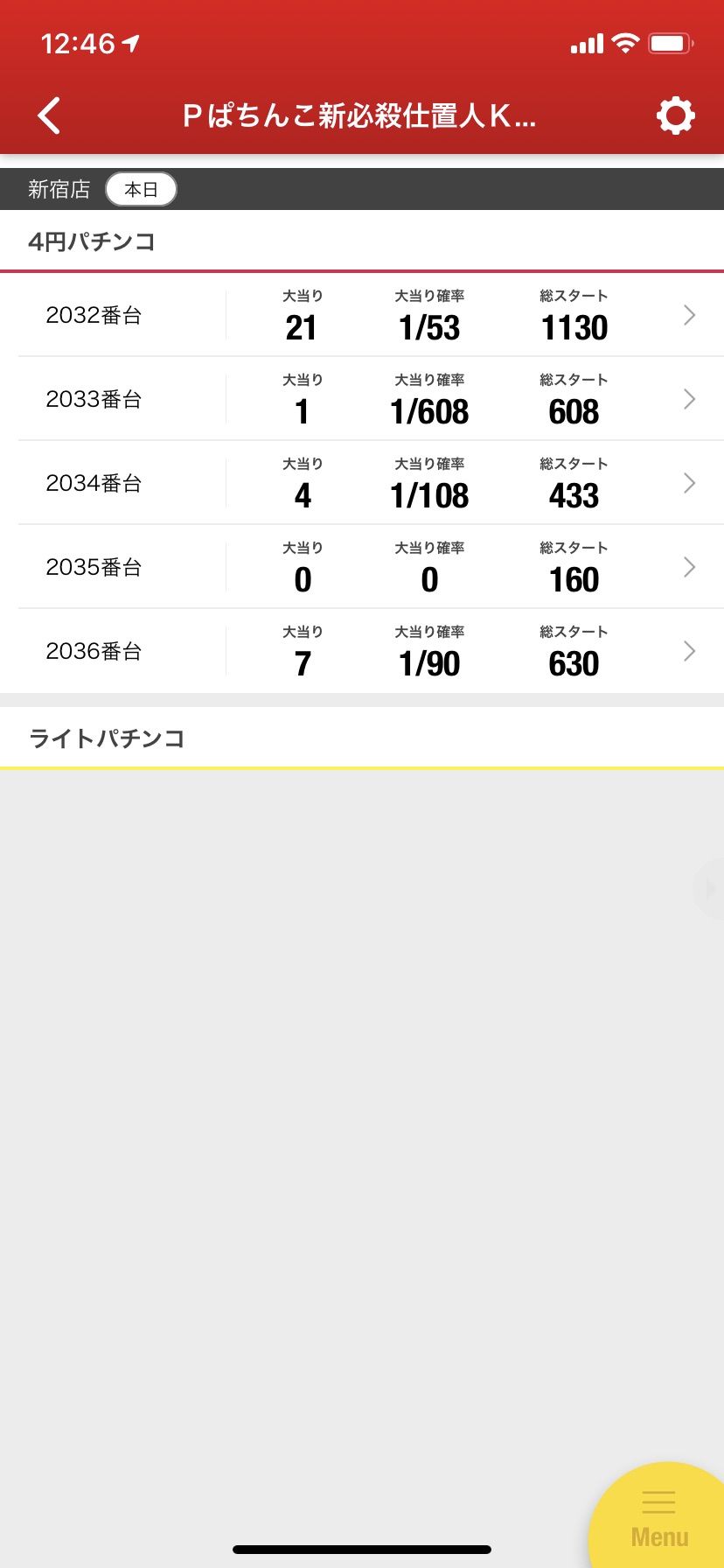Image resolution: width=724 pixels, height=1568 pixels.
Task: Select machine 2034番台 row
Action: point(362,483)
